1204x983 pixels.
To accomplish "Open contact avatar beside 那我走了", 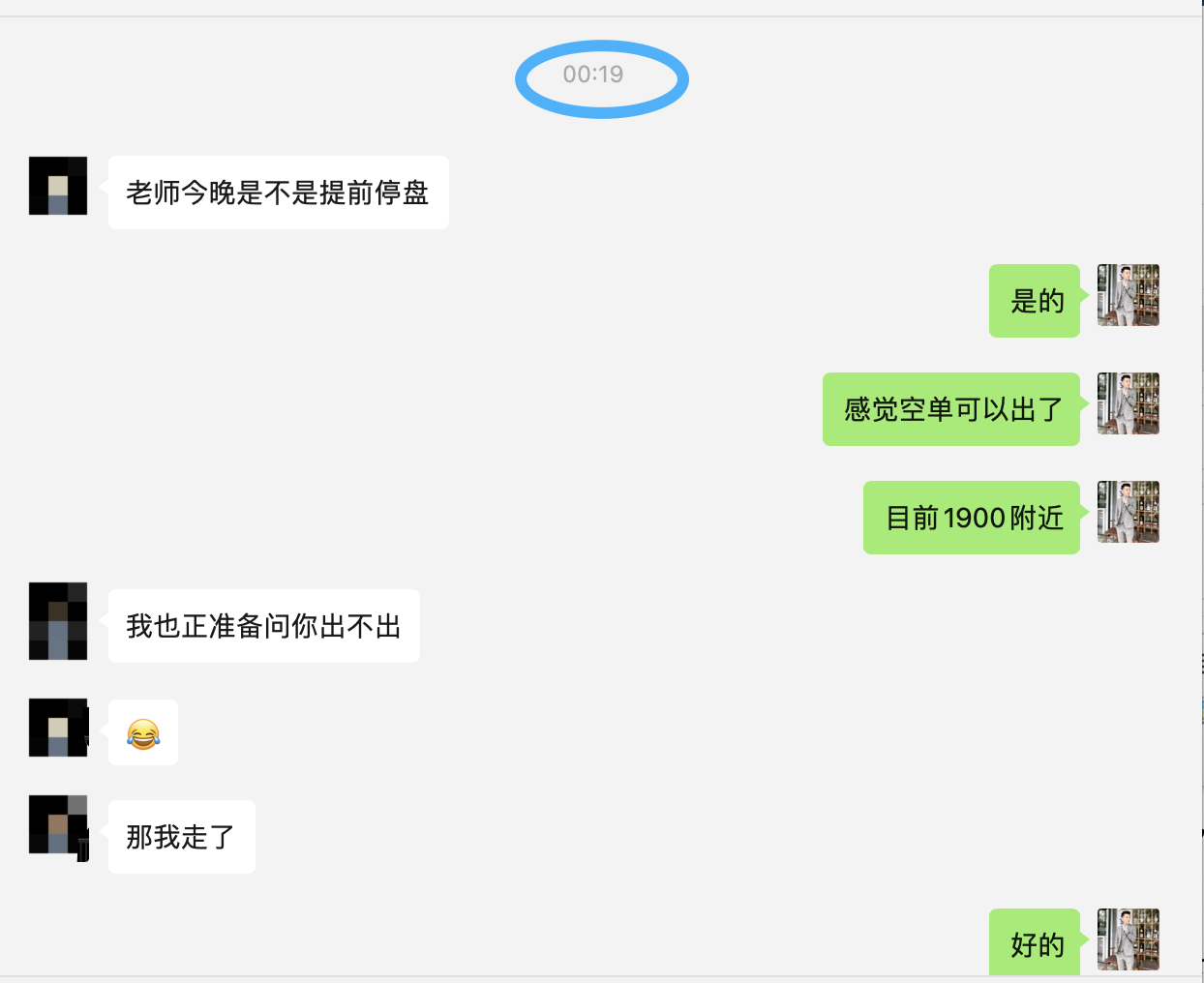I will coord(58,825).
